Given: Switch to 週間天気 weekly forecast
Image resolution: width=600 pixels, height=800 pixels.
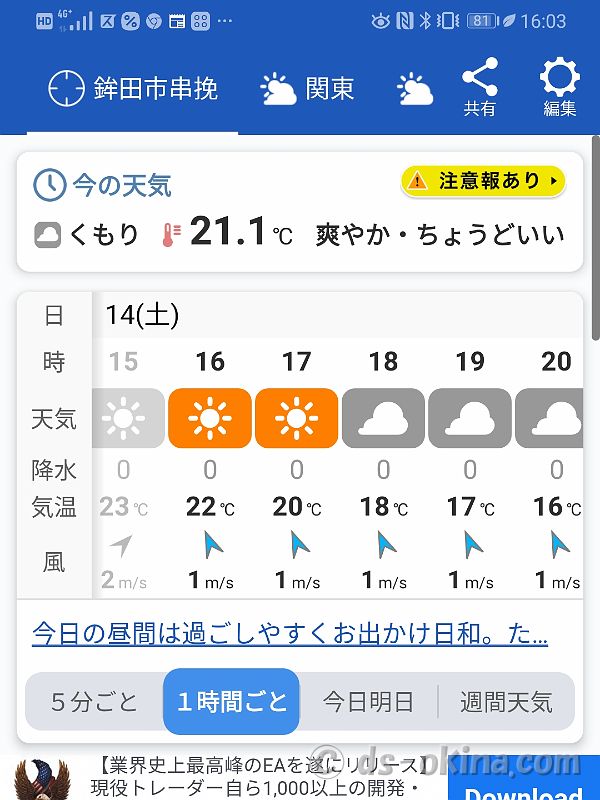Looking at the screenshot, I should tap(506, 702).
